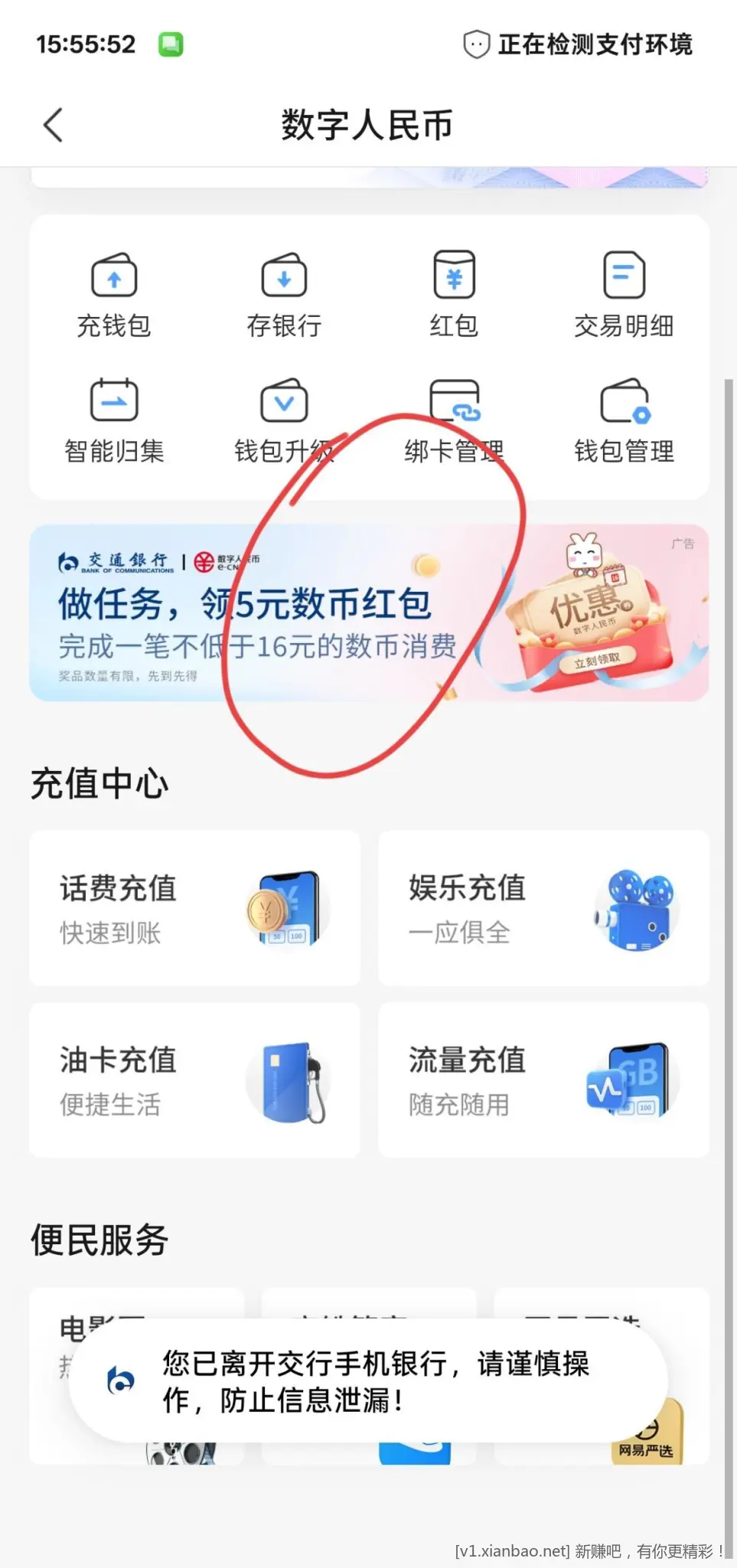This screenshot has width=737, height=1568.
Task: Open the 红包 red packet feature
Action: coord(454,295)
